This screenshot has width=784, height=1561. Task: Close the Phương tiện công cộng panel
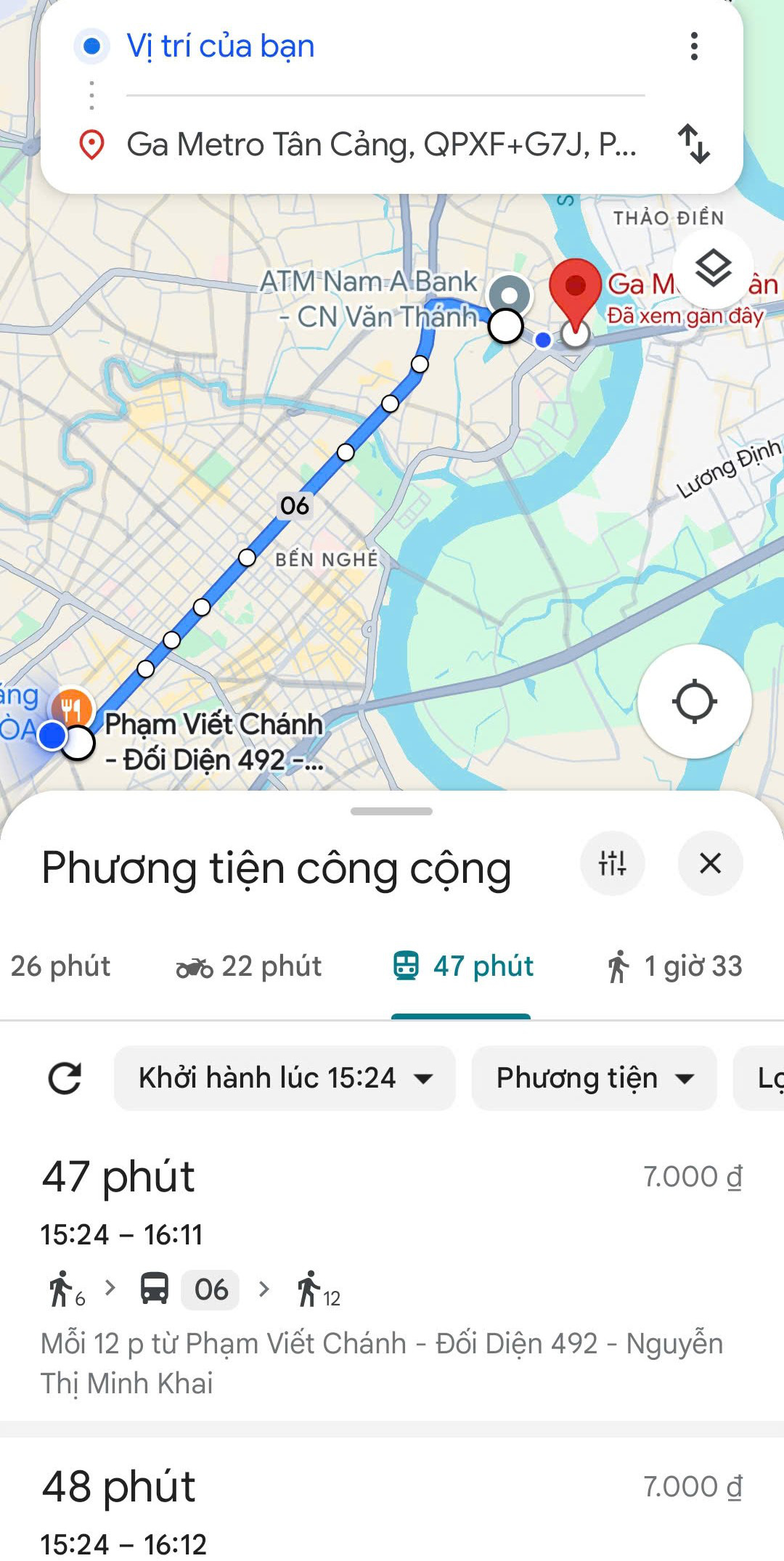point(709,864)
